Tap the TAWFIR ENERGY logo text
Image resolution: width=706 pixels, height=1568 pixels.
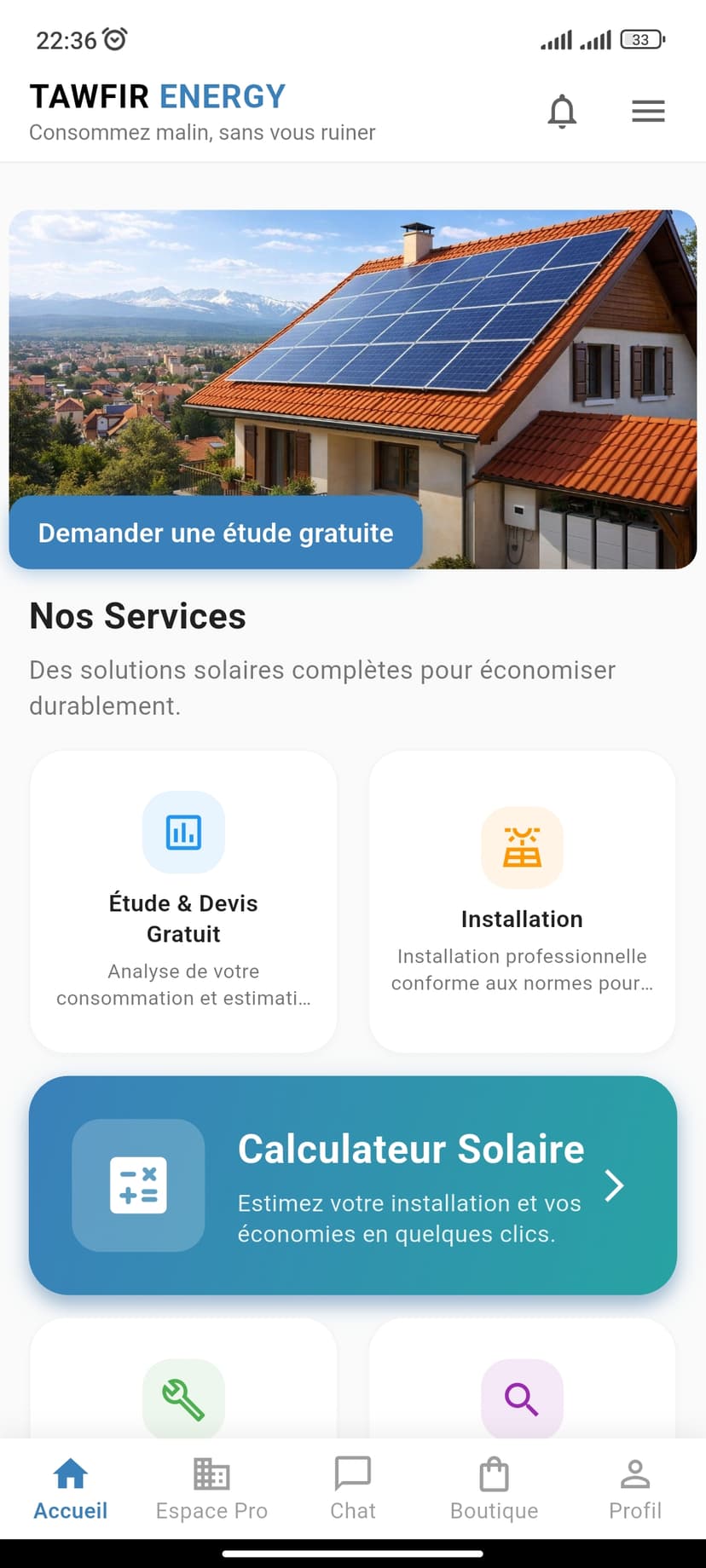click(159, 96)
